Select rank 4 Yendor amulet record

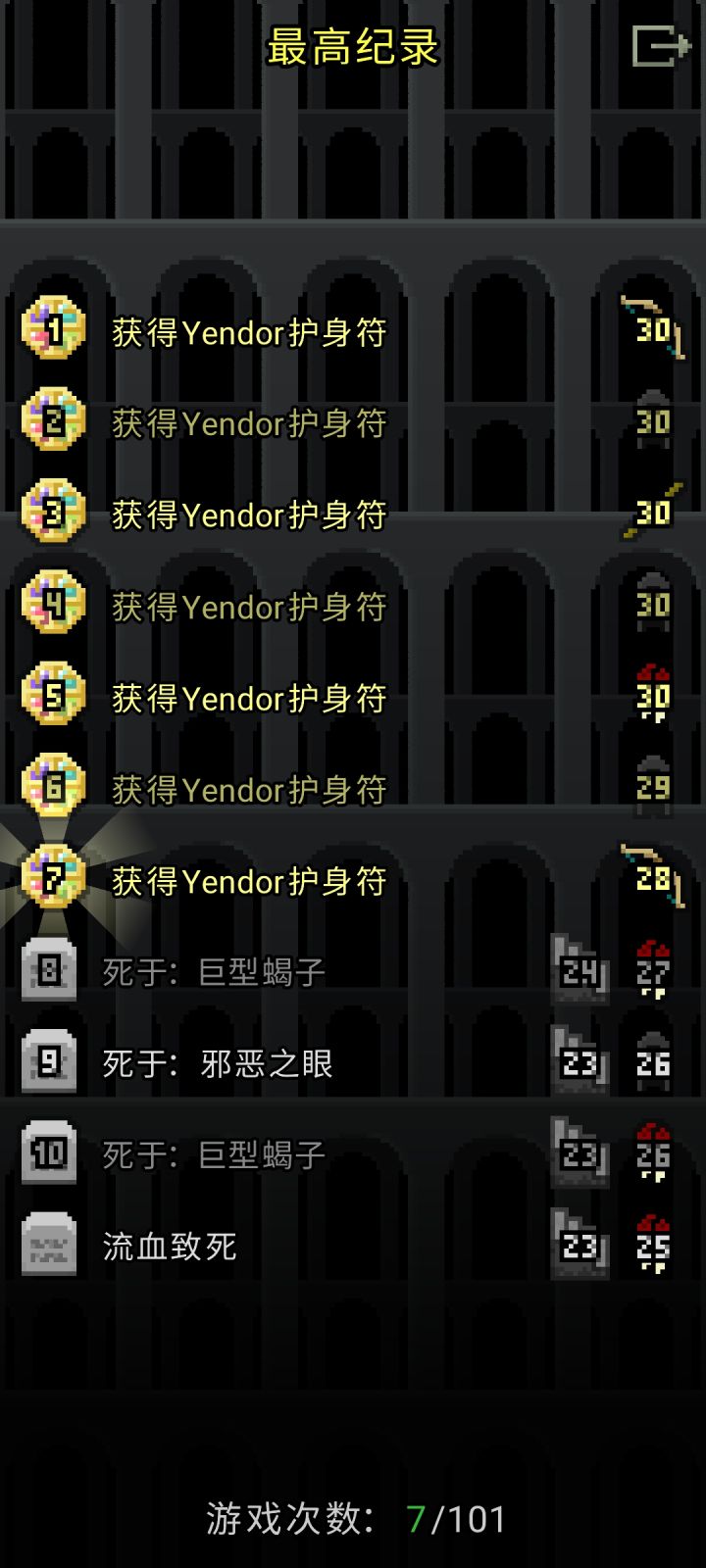click(x=353, y=605)
